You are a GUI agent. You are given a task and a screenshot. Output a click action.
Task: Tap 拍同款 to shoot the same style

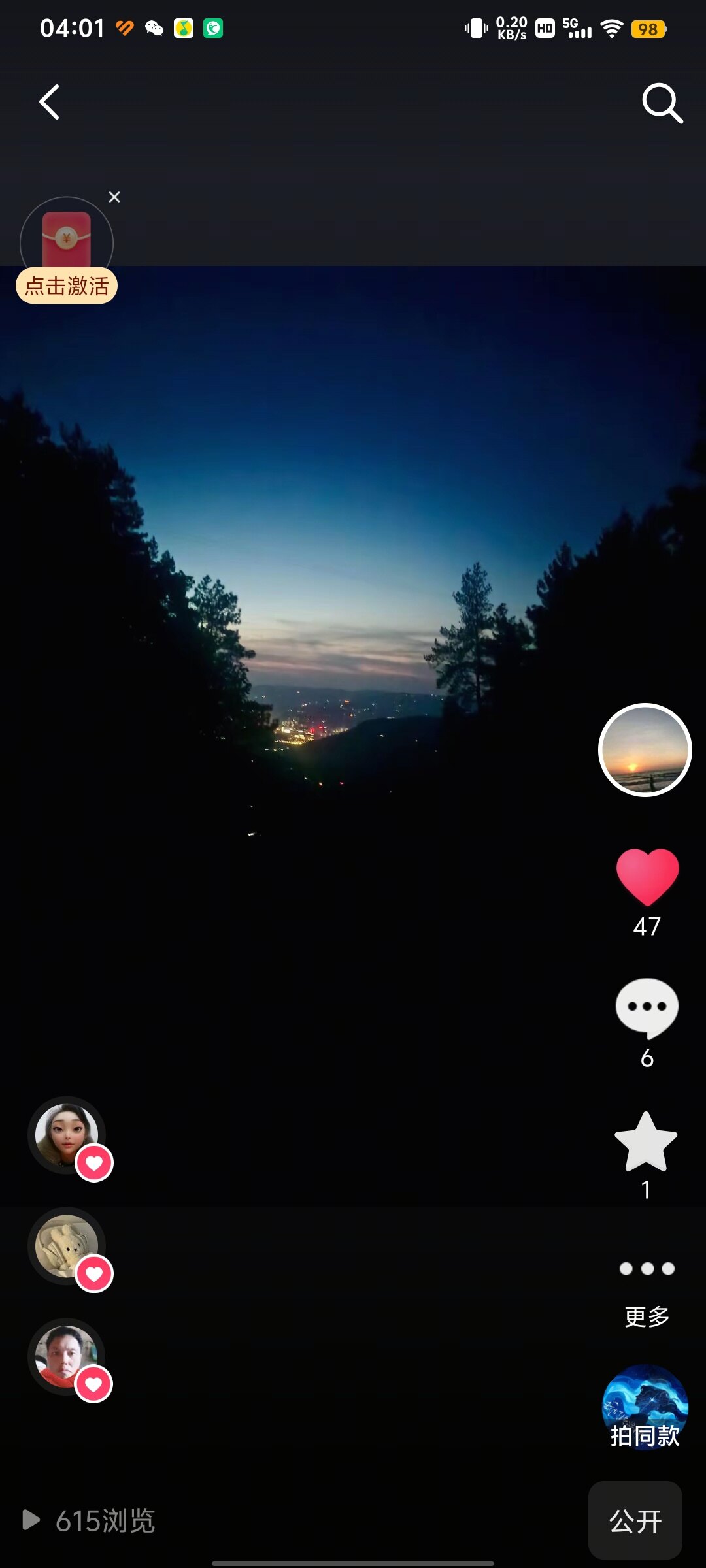click(x=645, y=1408)
